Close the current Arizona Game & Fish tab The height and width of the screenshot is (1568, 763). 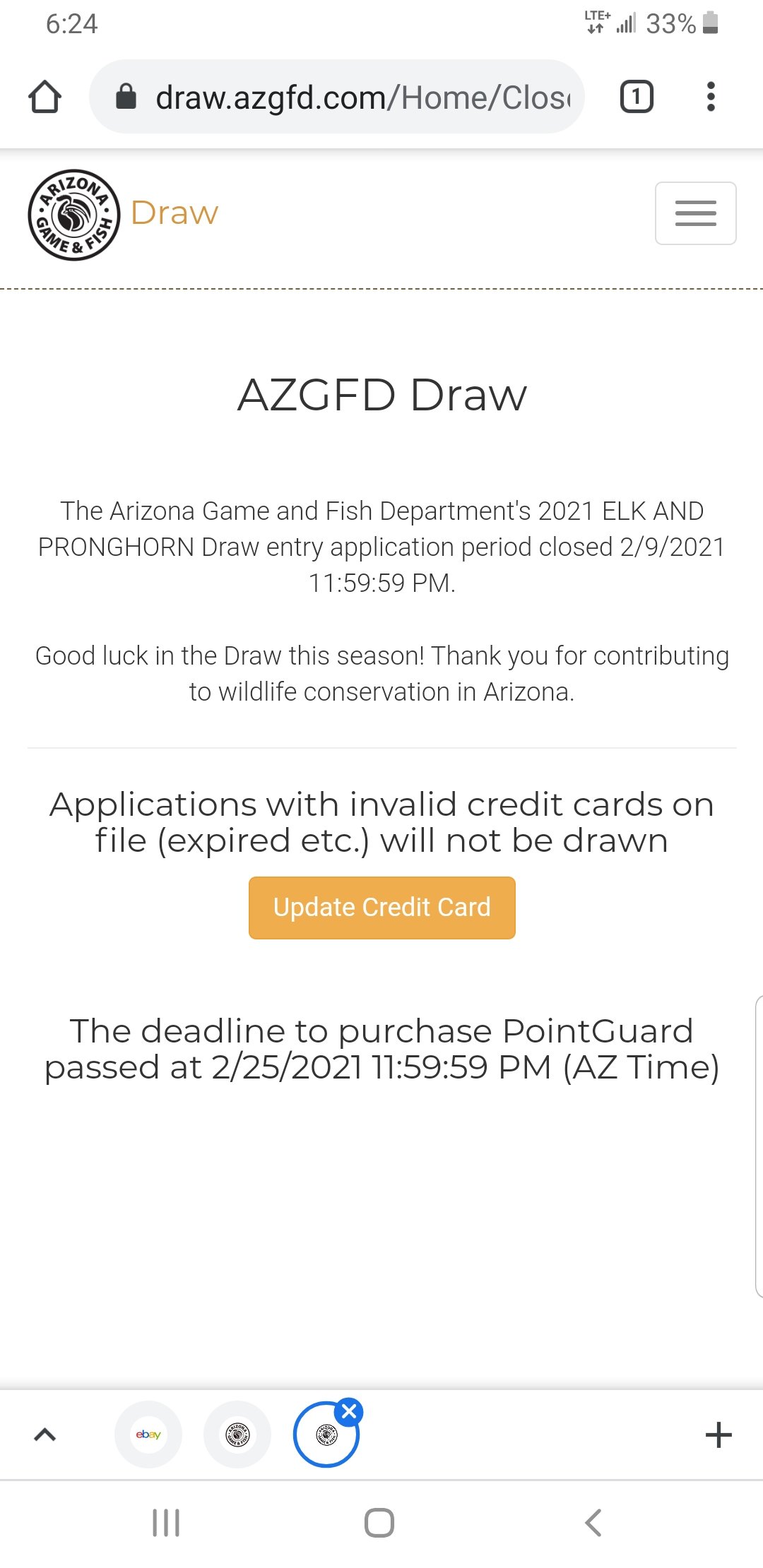(349, 1411)
